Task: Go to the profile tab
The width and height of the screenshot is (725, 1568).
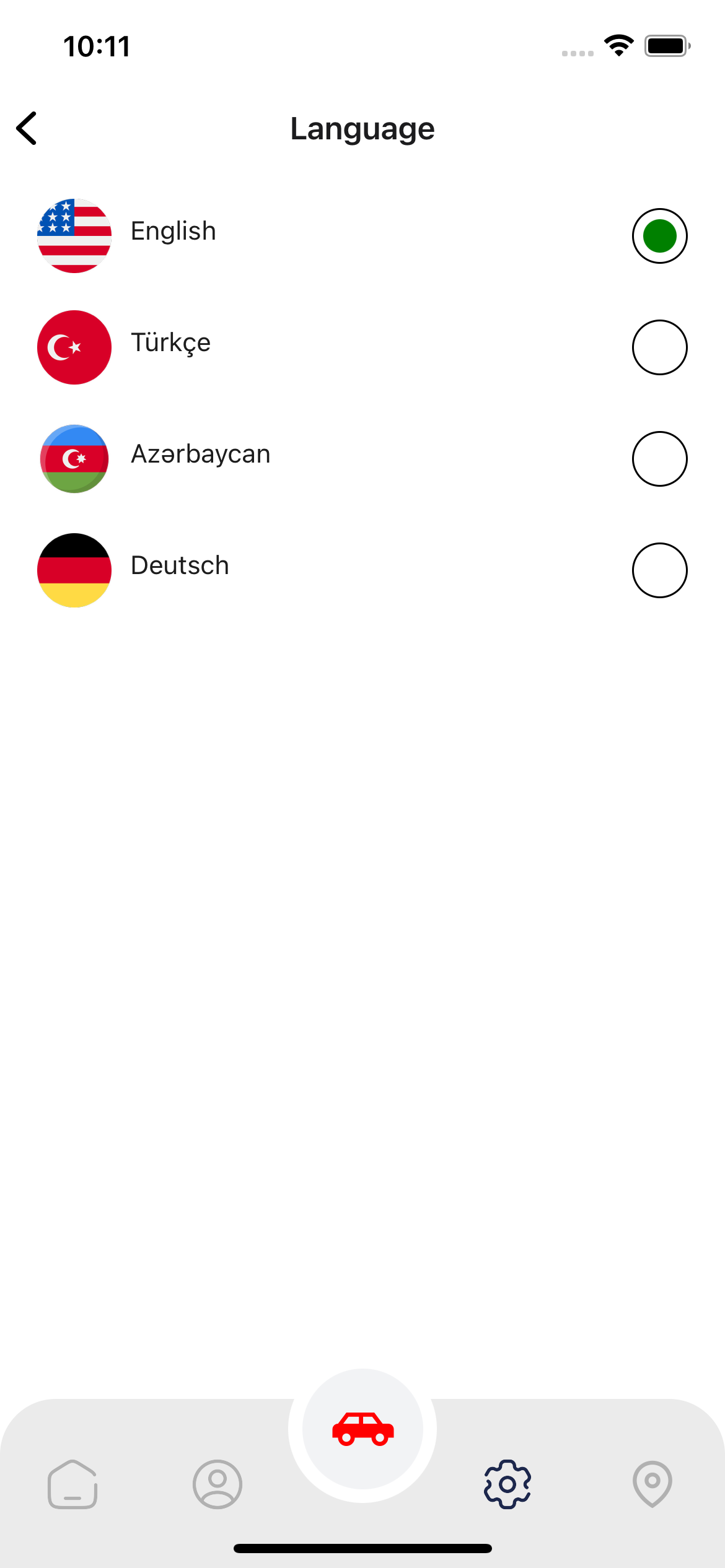Action: pyautogui.click(x=217, y=1484)
